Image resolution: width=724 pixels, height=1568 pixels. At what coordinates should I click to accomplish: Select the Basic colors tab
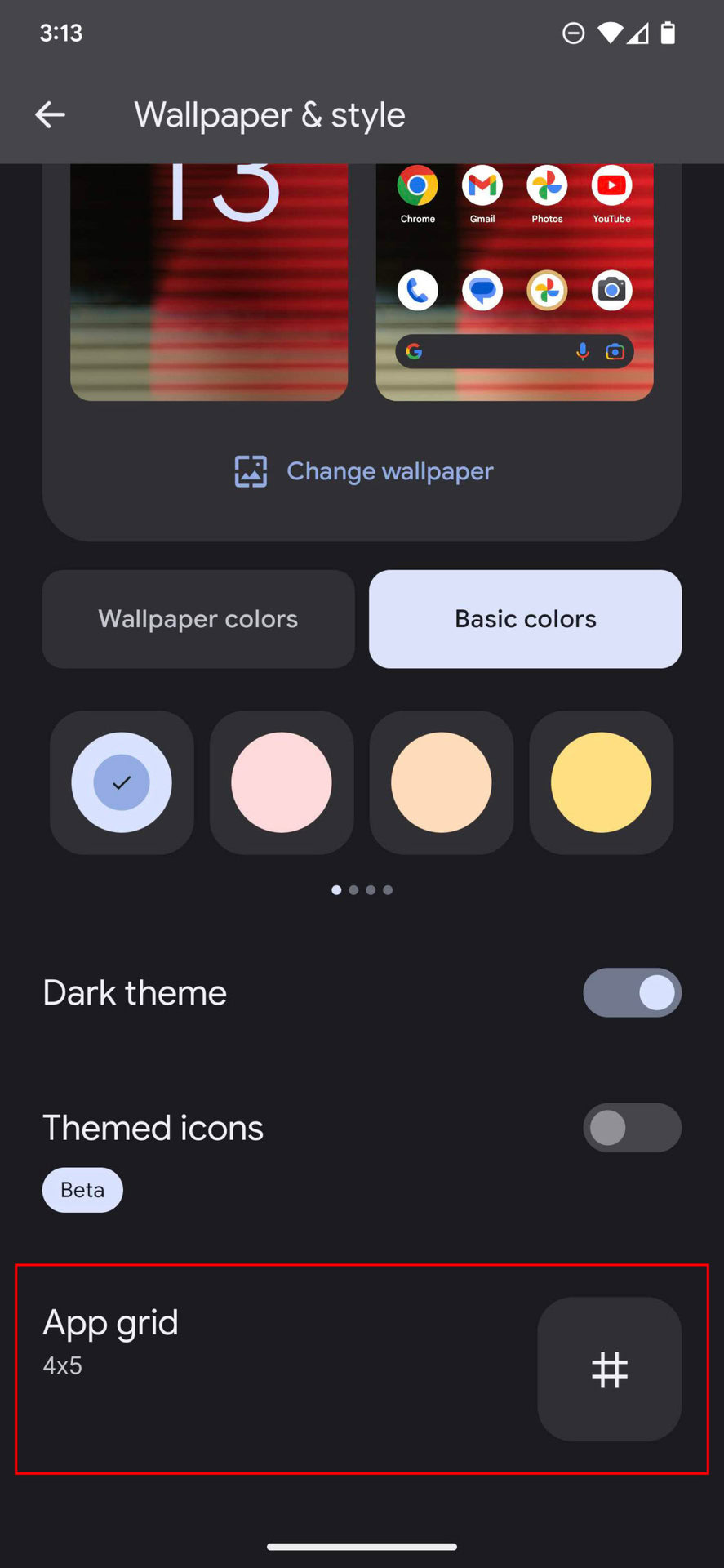[x=525, y=619]
